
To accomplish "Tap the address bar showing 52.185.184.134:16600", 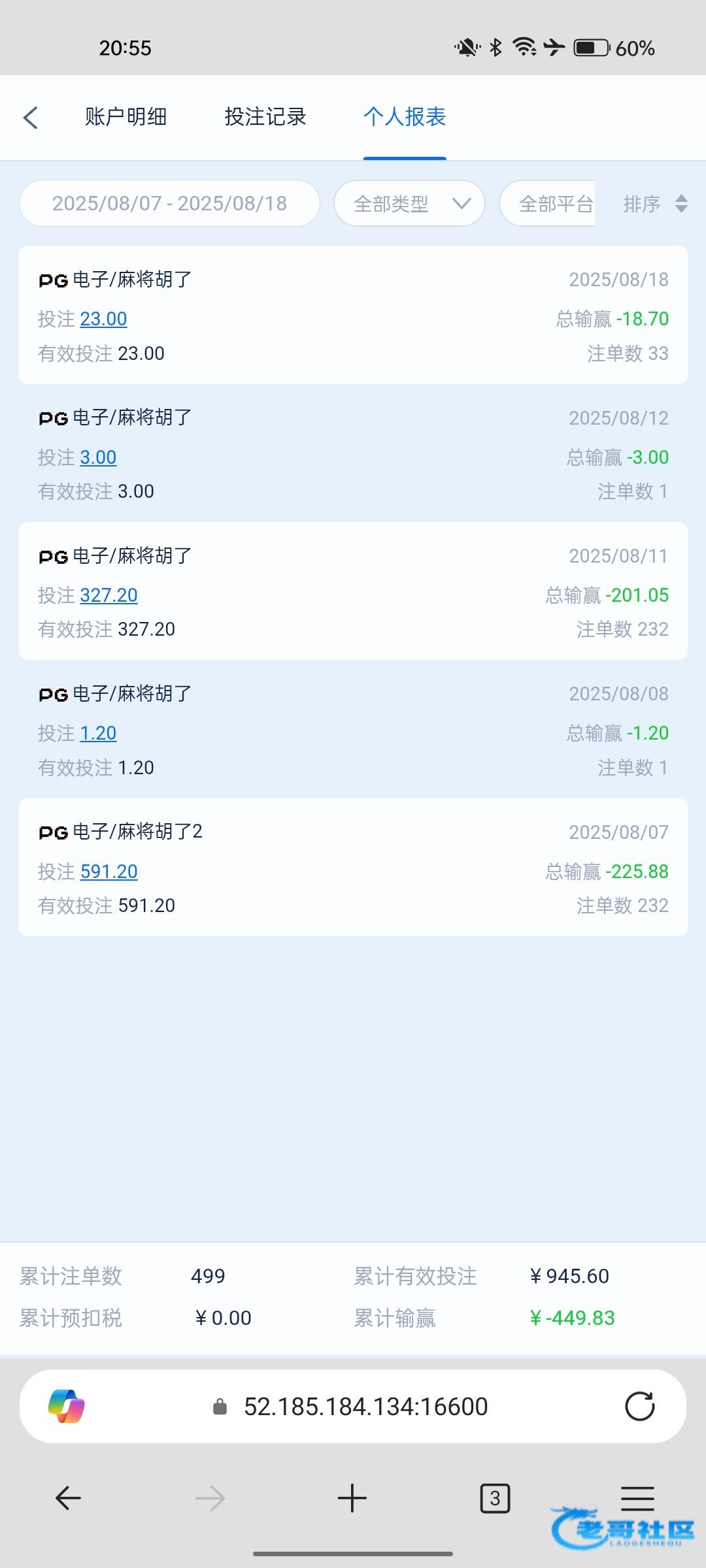I will tap(365, 1407).
